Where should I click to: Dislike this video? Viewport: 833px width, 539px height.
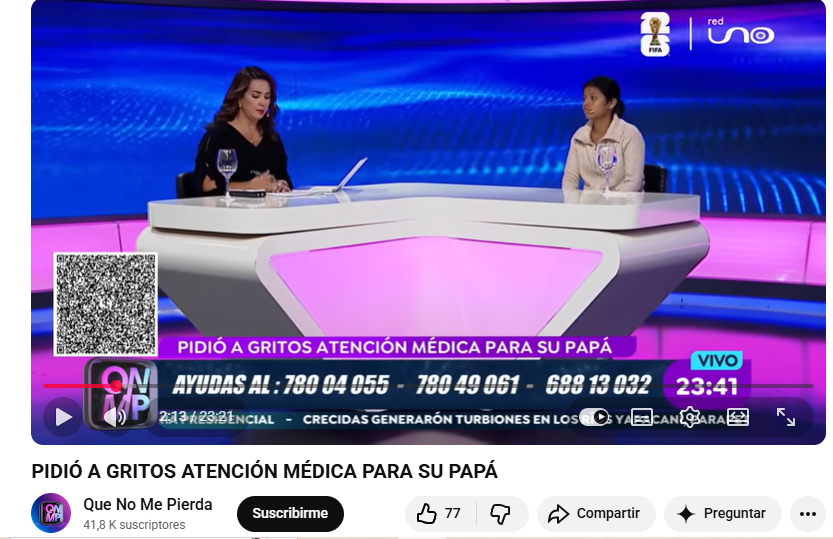coord(501,513)
